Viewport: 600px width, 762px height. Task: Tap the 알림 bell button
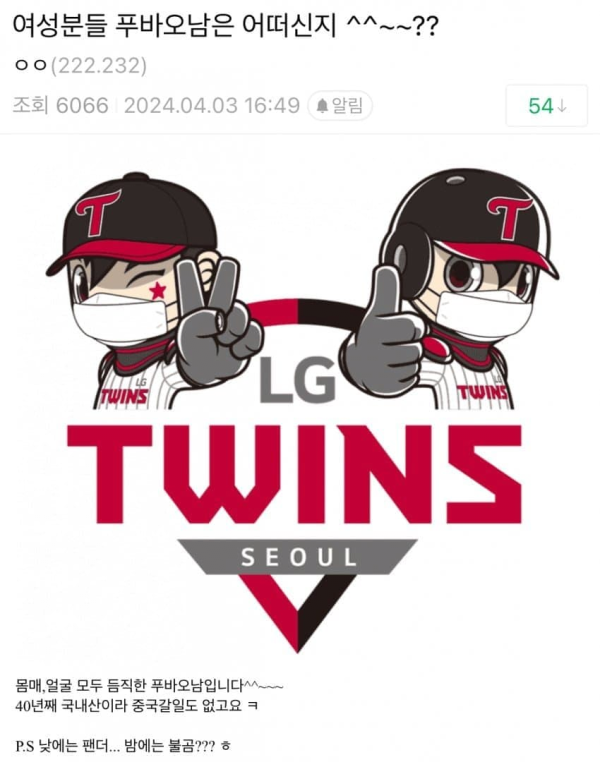click(339, 105)
